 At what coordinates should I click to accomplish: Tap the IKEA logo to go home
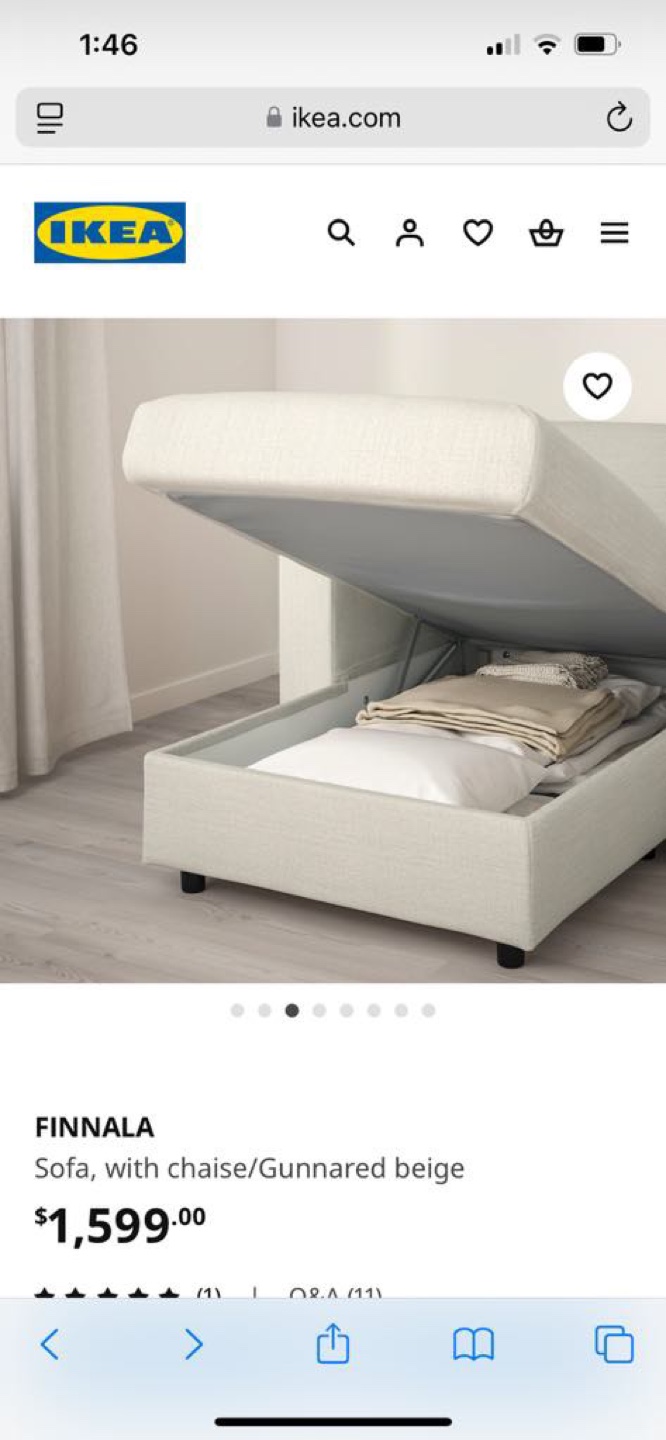click(110, 233)
